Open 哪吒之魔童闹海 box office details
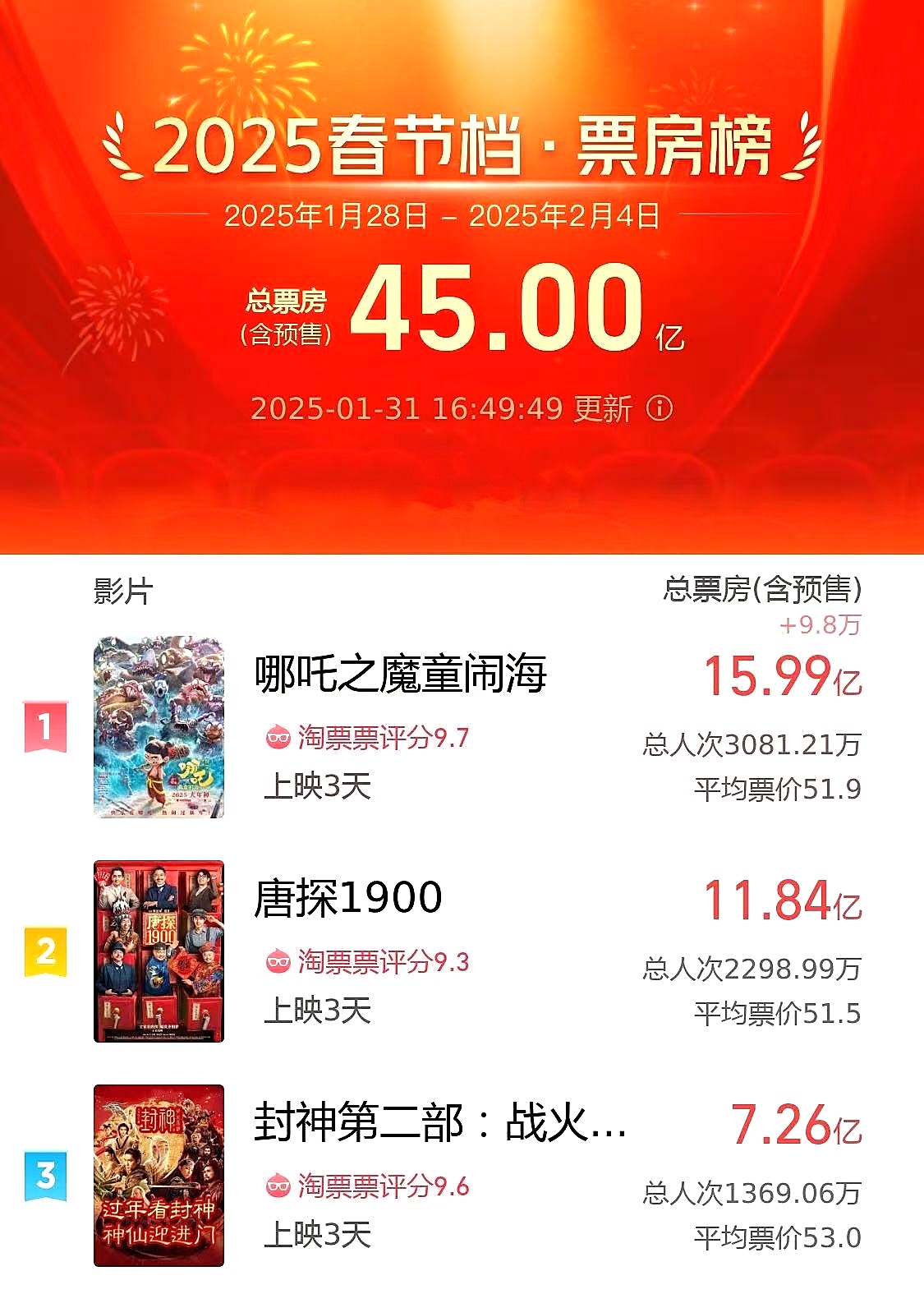The height and width of the screenshot is (1294, 924). 782,677
